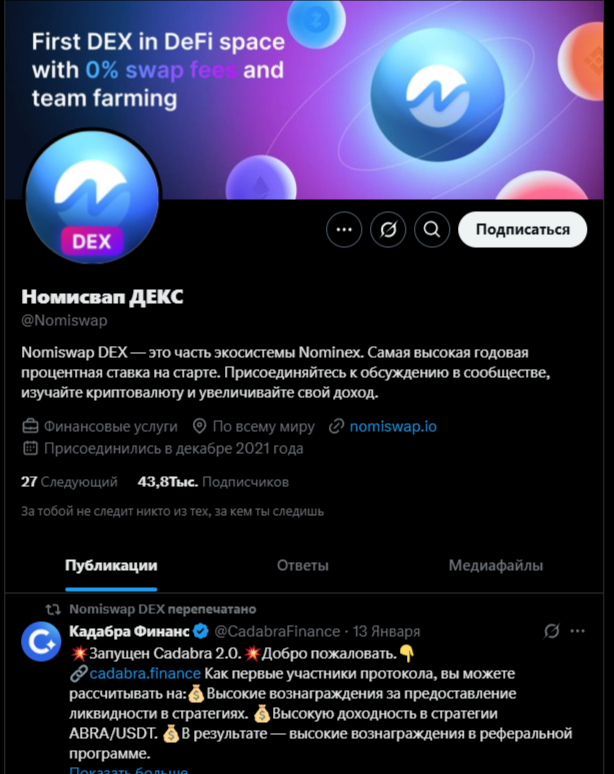Open the cadabra.finance link in post
Viewport: 614px width, 774px height.
(x=144, y=673)
